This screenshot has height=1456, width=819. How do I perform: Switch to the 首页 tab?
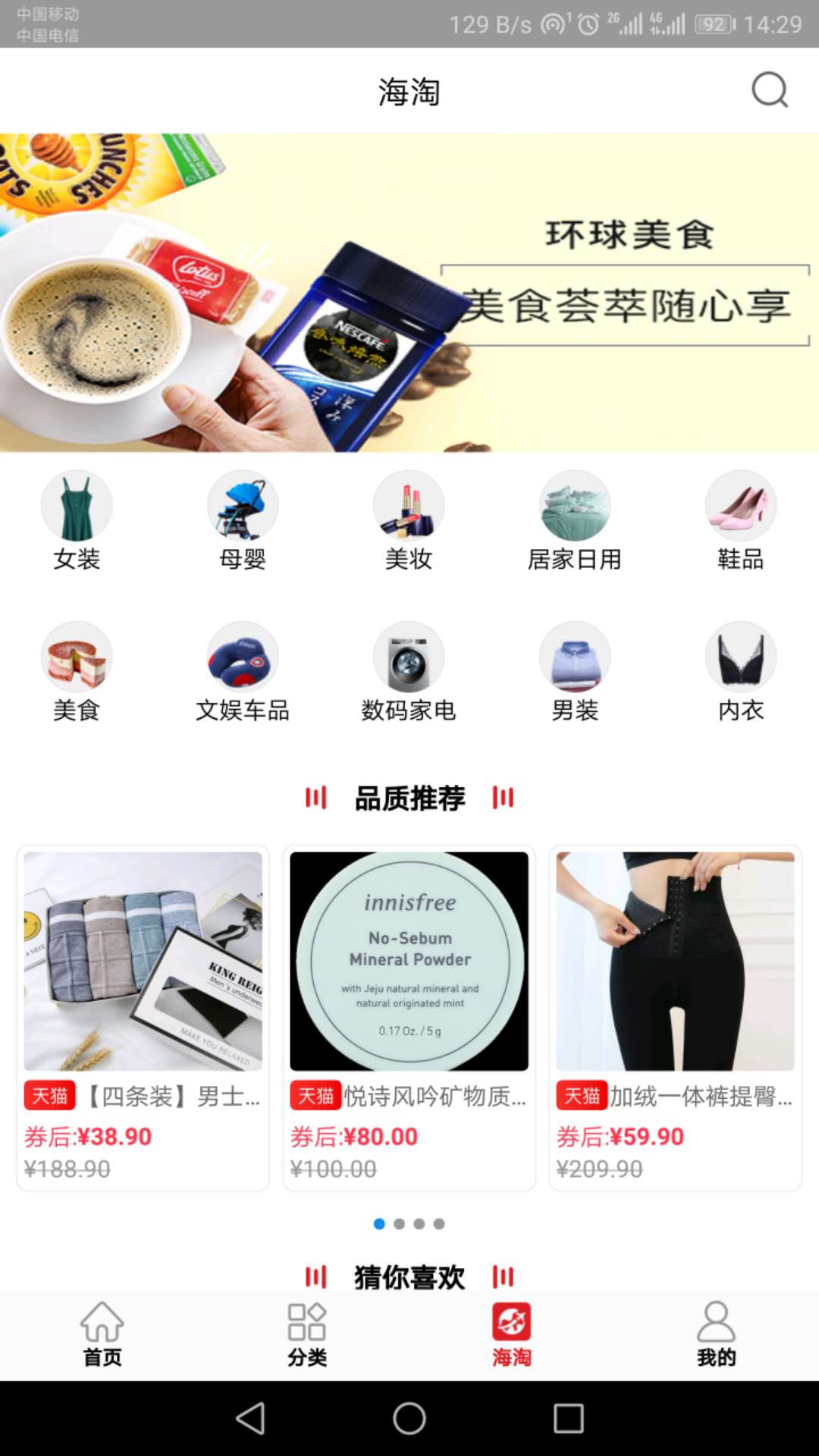point(102,1335)
